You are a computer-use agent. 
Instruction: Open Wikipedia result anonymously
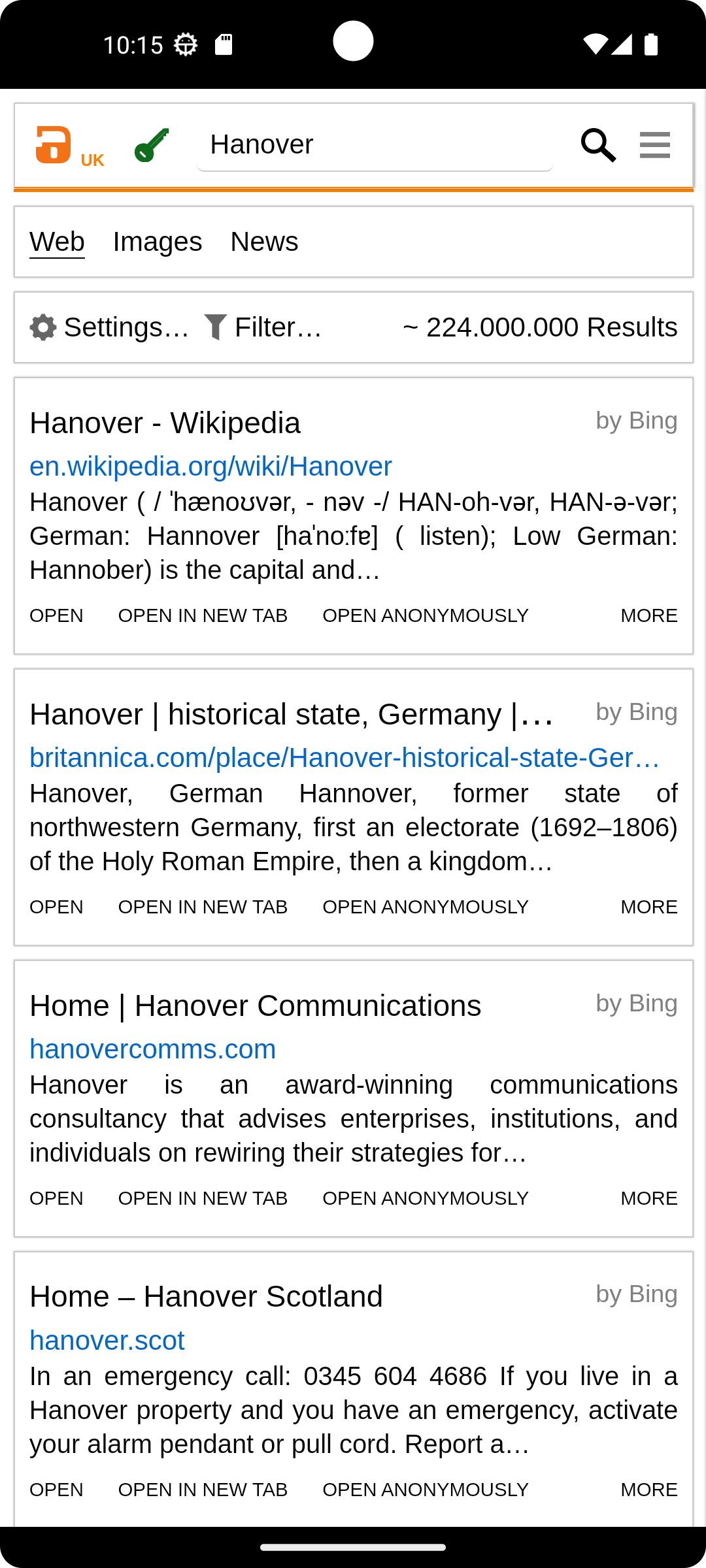click(x=425, y=615)
